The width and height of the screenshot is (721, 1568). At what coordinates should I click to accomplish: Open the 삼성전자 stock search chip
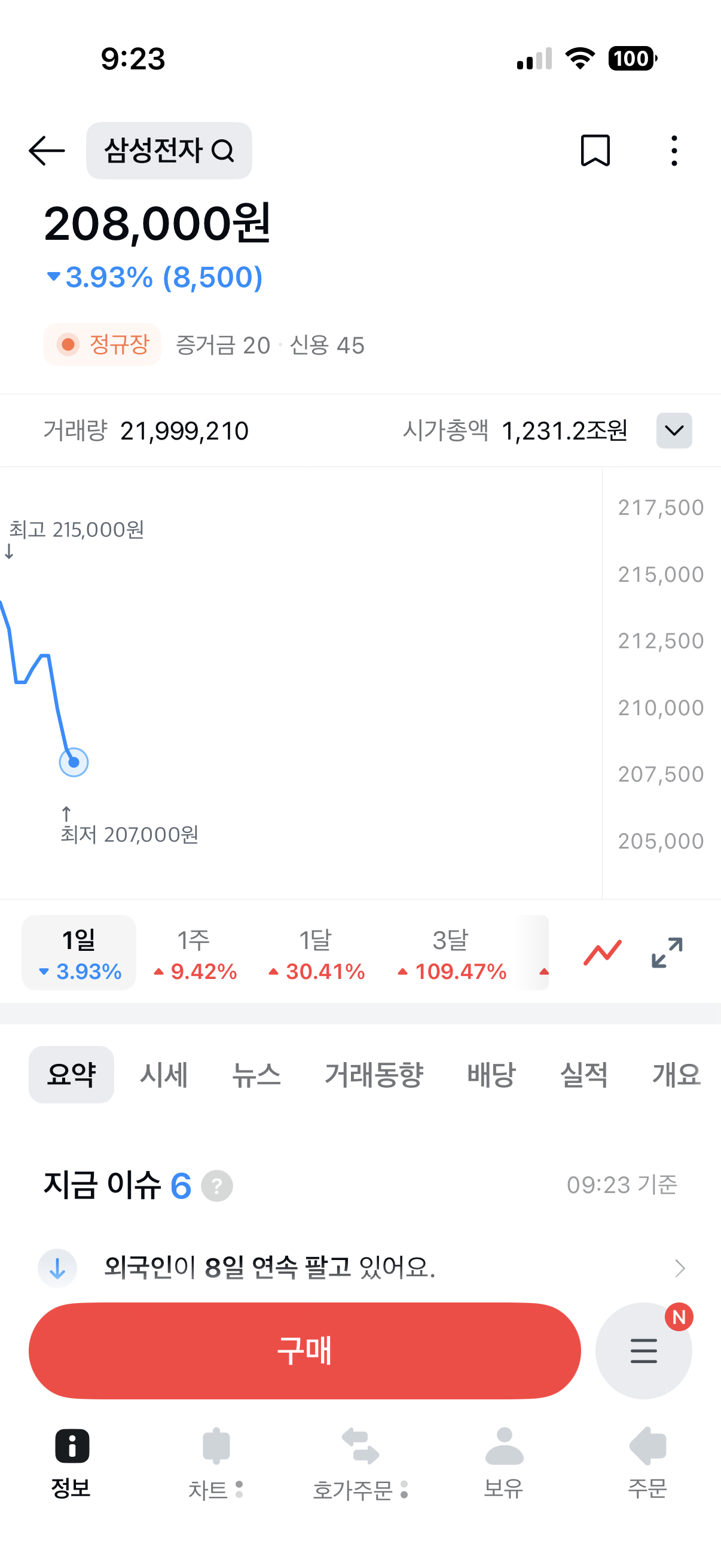click(169, 150)
